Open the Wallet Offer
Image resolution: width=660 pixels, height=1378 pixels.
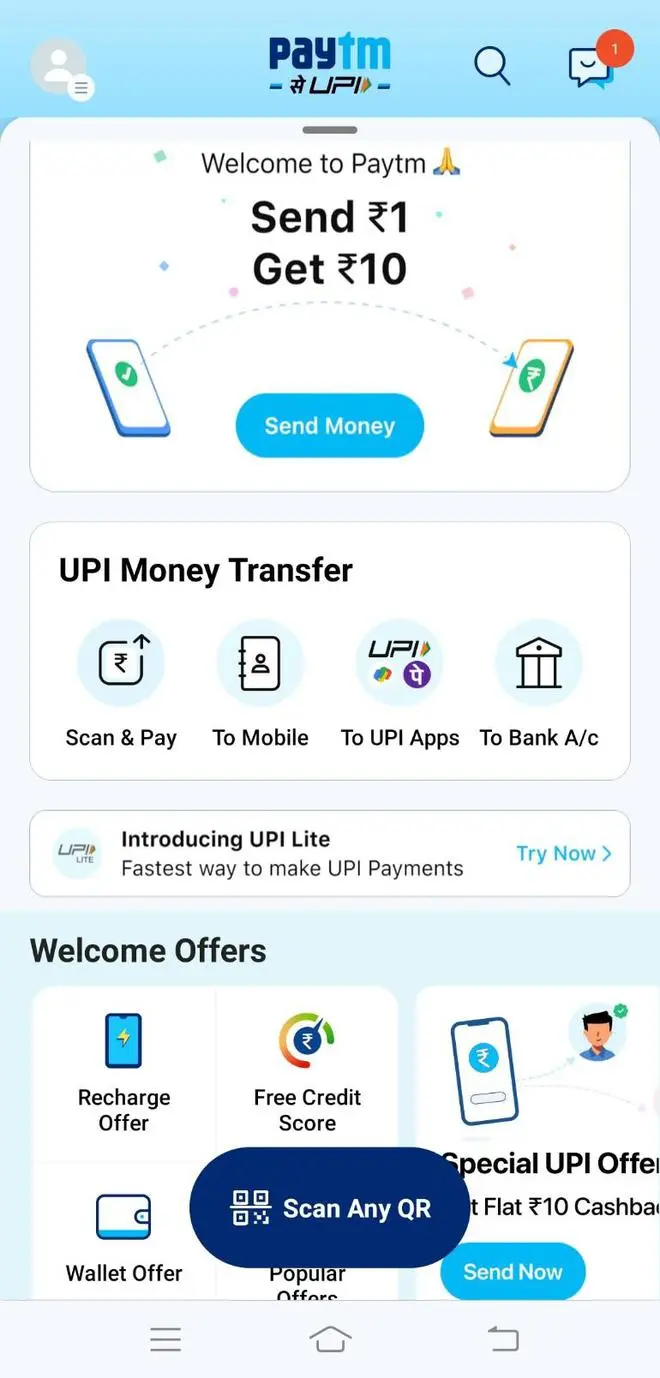tap(124, 1236)
